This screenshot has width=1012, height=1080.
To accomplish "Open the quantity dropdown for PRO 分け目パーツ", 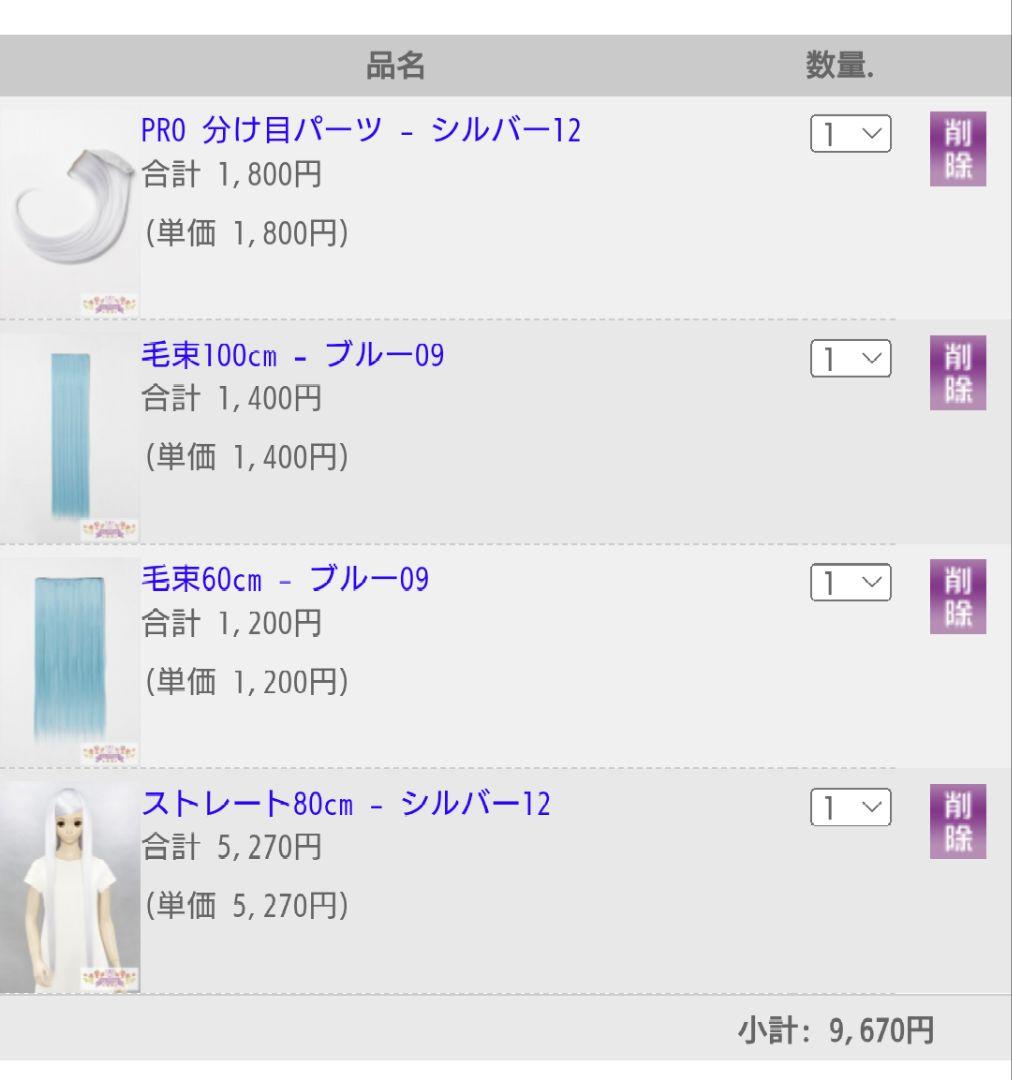I will pos(851,131).
